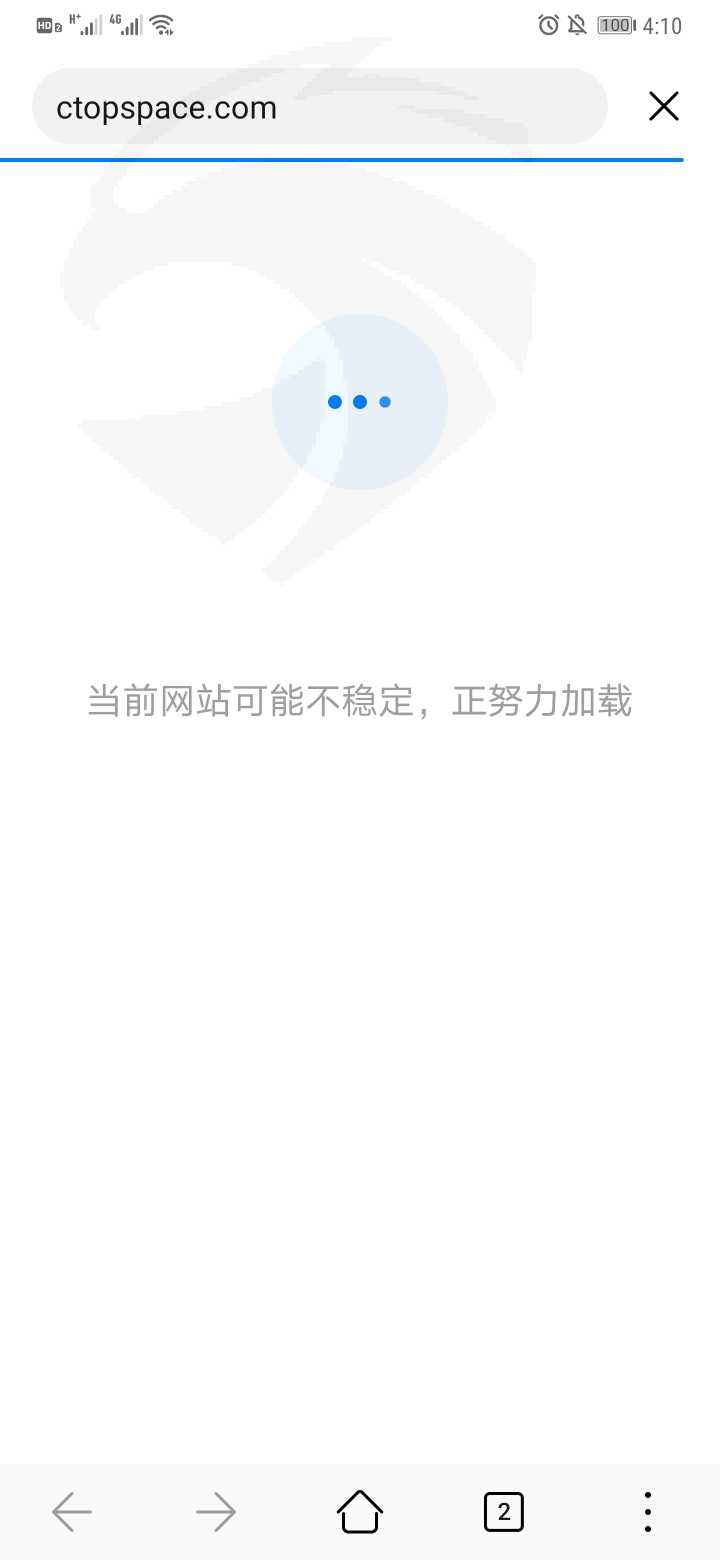Open the tab switcher showing 2 tabs
This screenshot has height=1560, width=720.
504,1511
